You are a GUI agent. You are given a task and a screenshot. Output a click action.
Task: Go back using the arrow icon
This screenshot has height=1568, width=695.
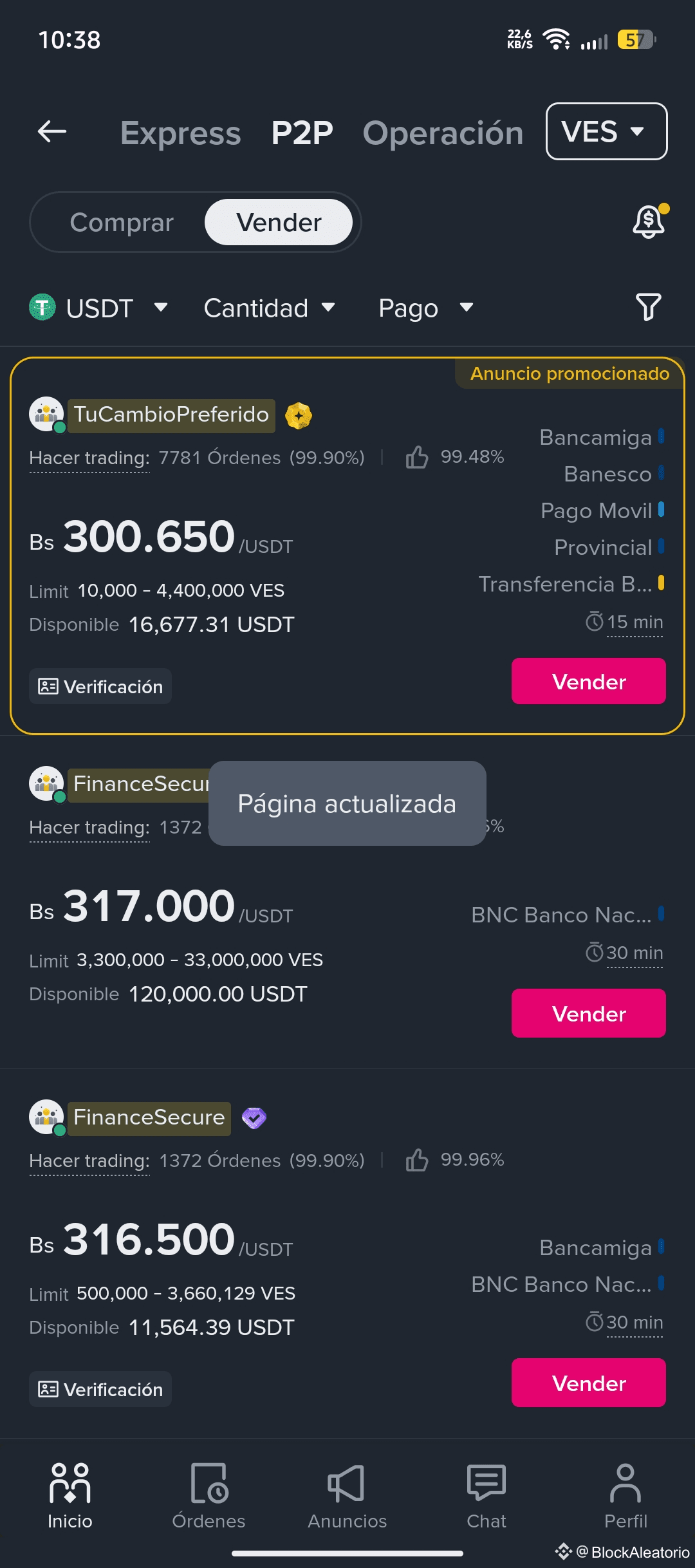(x=52, y=132)
